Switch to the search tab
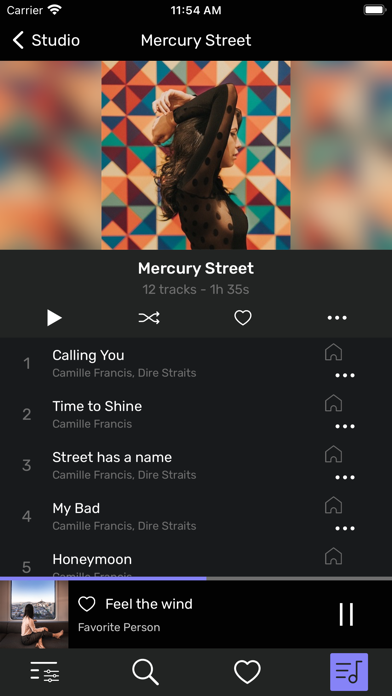Image resolution: width=392 pixels, height=696 pixels. click(145, 671)
